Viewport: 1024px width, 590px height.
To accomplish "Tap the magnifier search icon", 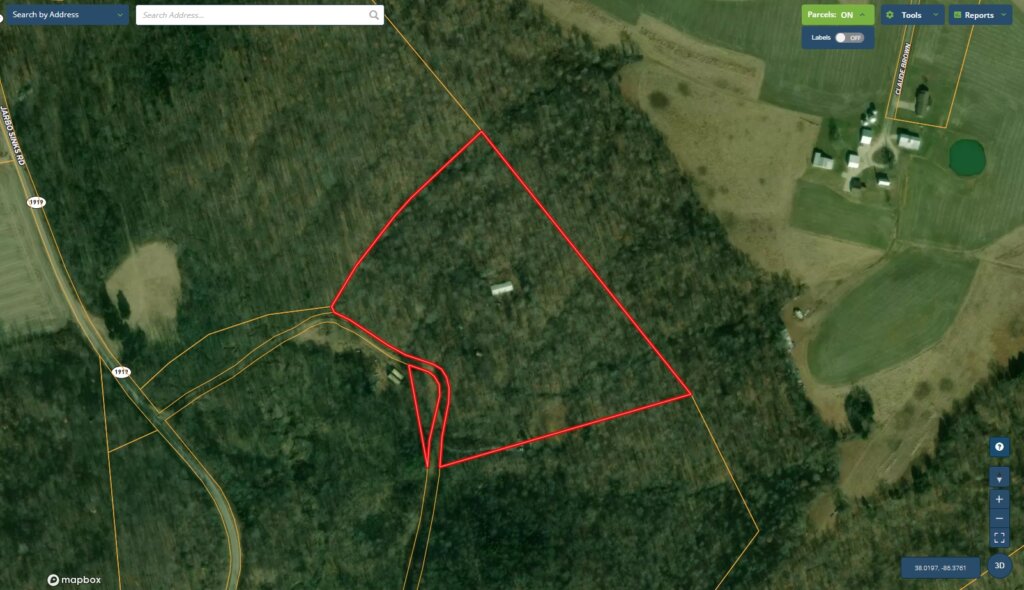I will (x=374, y=15).
